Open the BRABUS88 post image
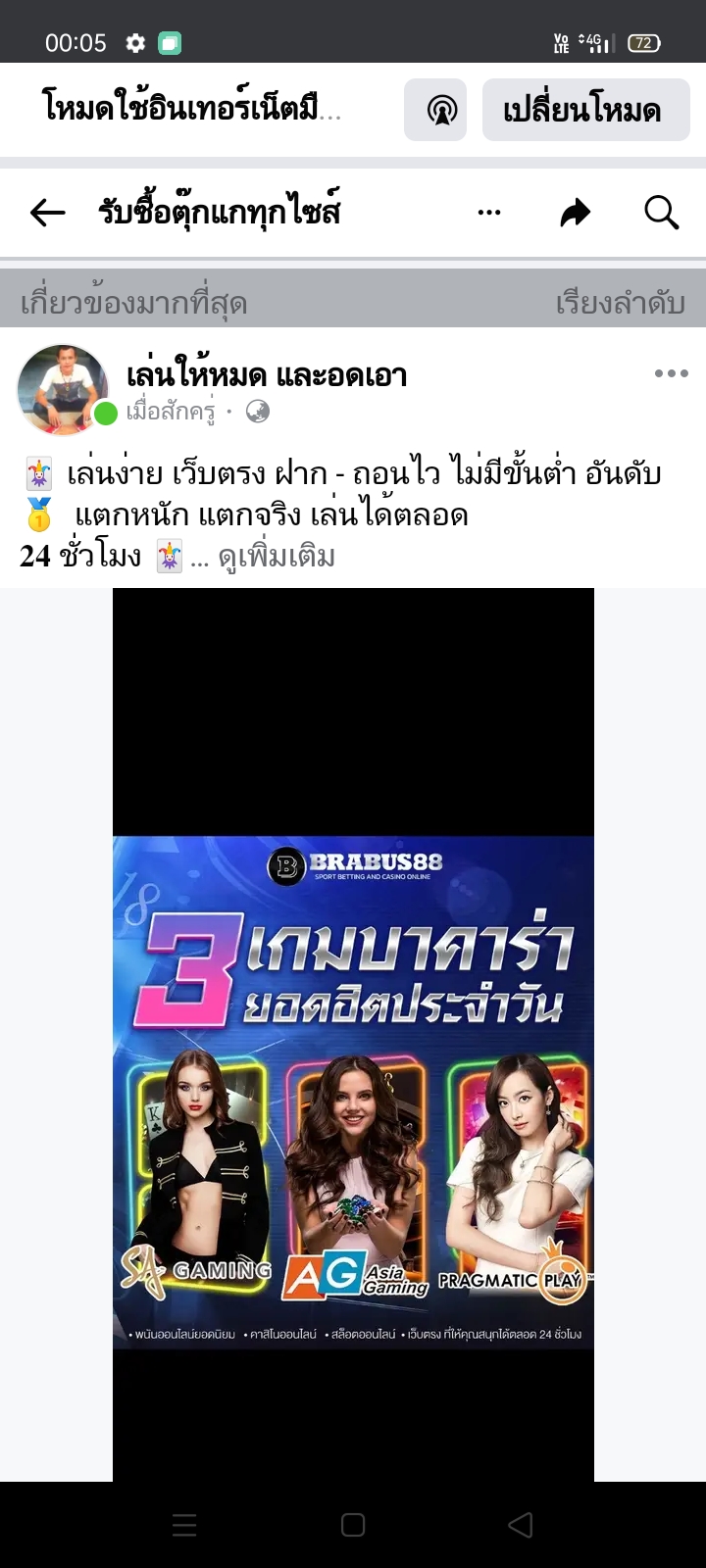The image size is (706, 1568). (x=353, y=1092)
